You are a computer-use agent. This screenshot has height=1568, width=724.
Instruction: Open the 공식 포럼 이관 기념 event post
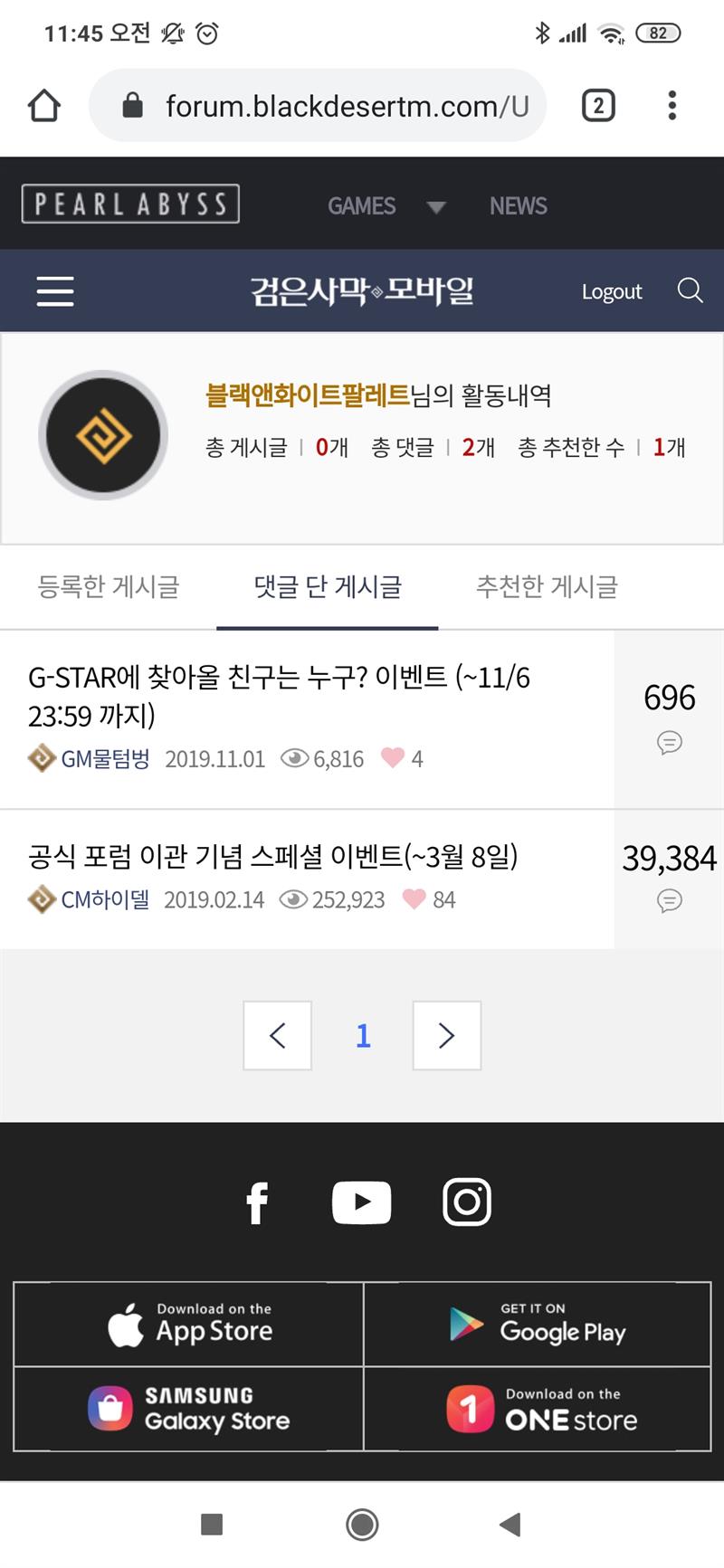coord(272,856)
